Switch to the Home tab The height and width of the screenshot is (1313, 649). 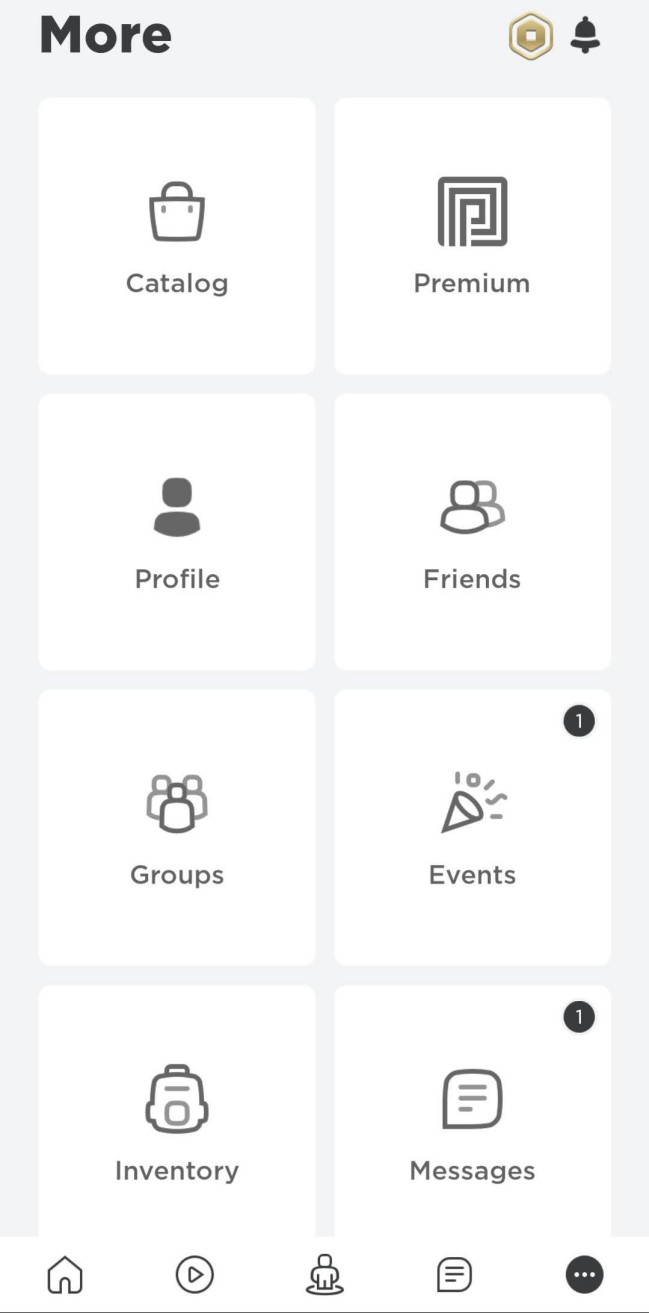point(65,1274)
